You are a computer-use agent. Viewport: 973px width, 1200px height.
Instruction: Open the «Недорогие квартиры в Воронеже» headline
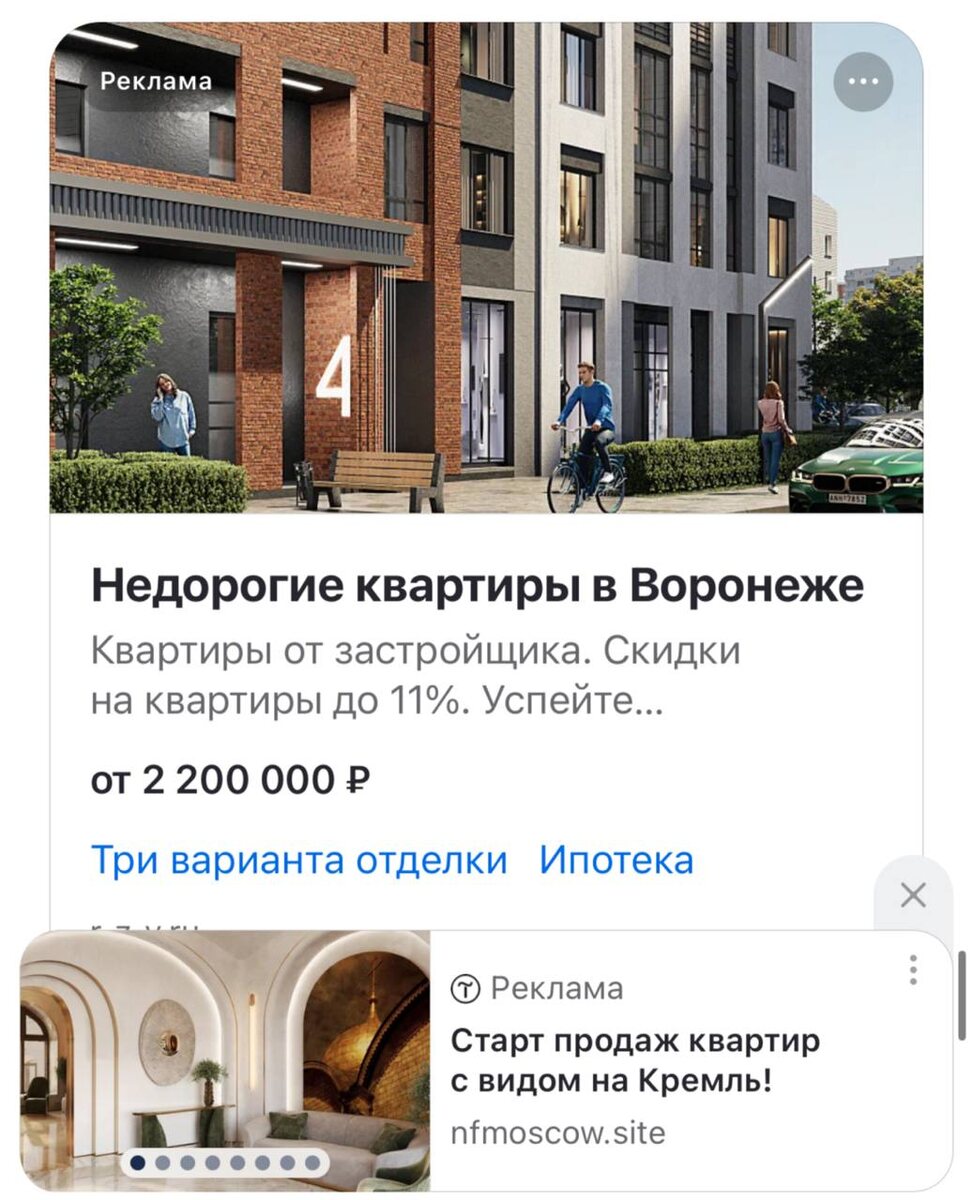477,586
